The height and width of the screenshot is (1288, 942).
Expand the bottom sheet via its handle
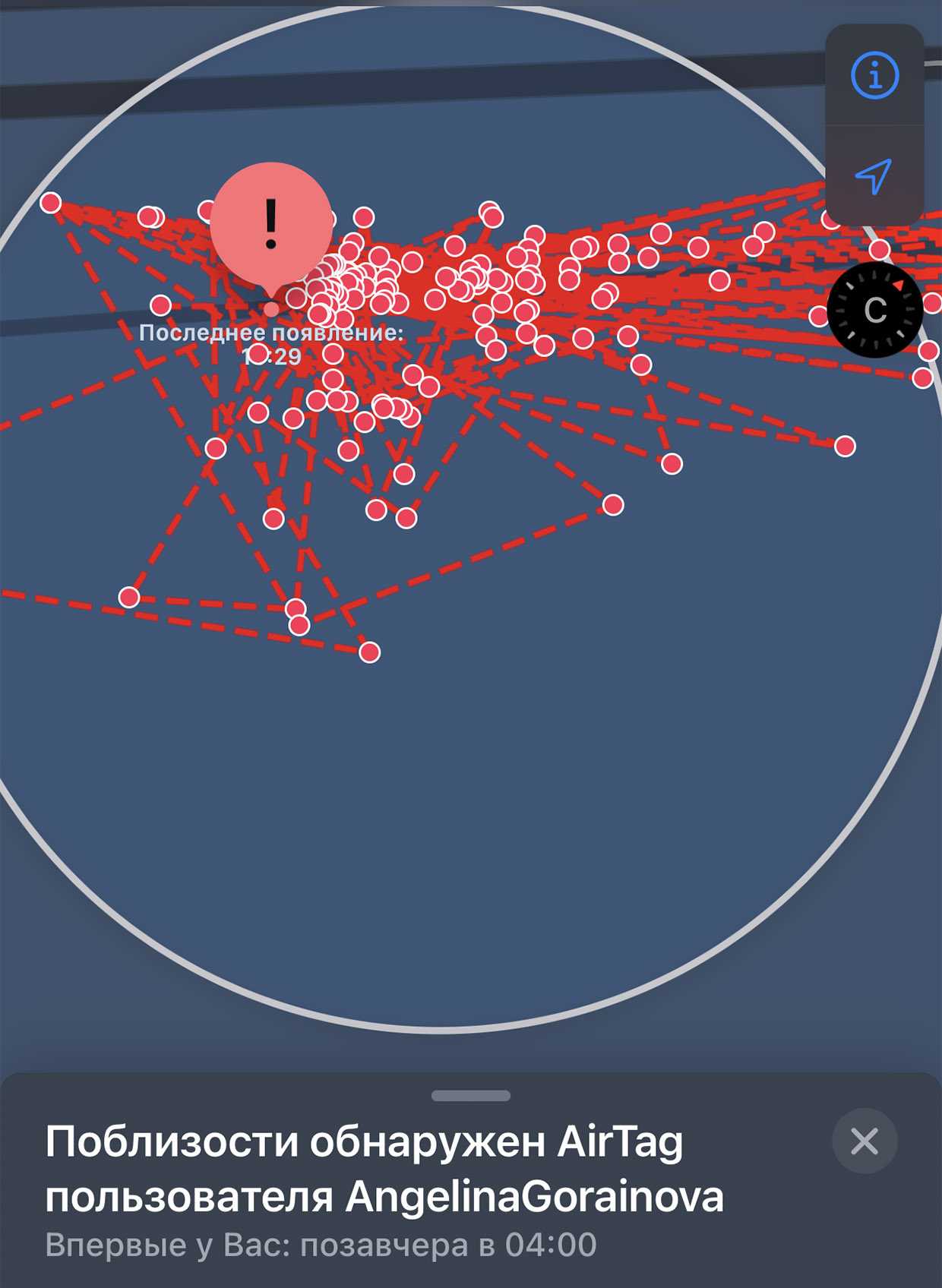[x=470, y=1096]
